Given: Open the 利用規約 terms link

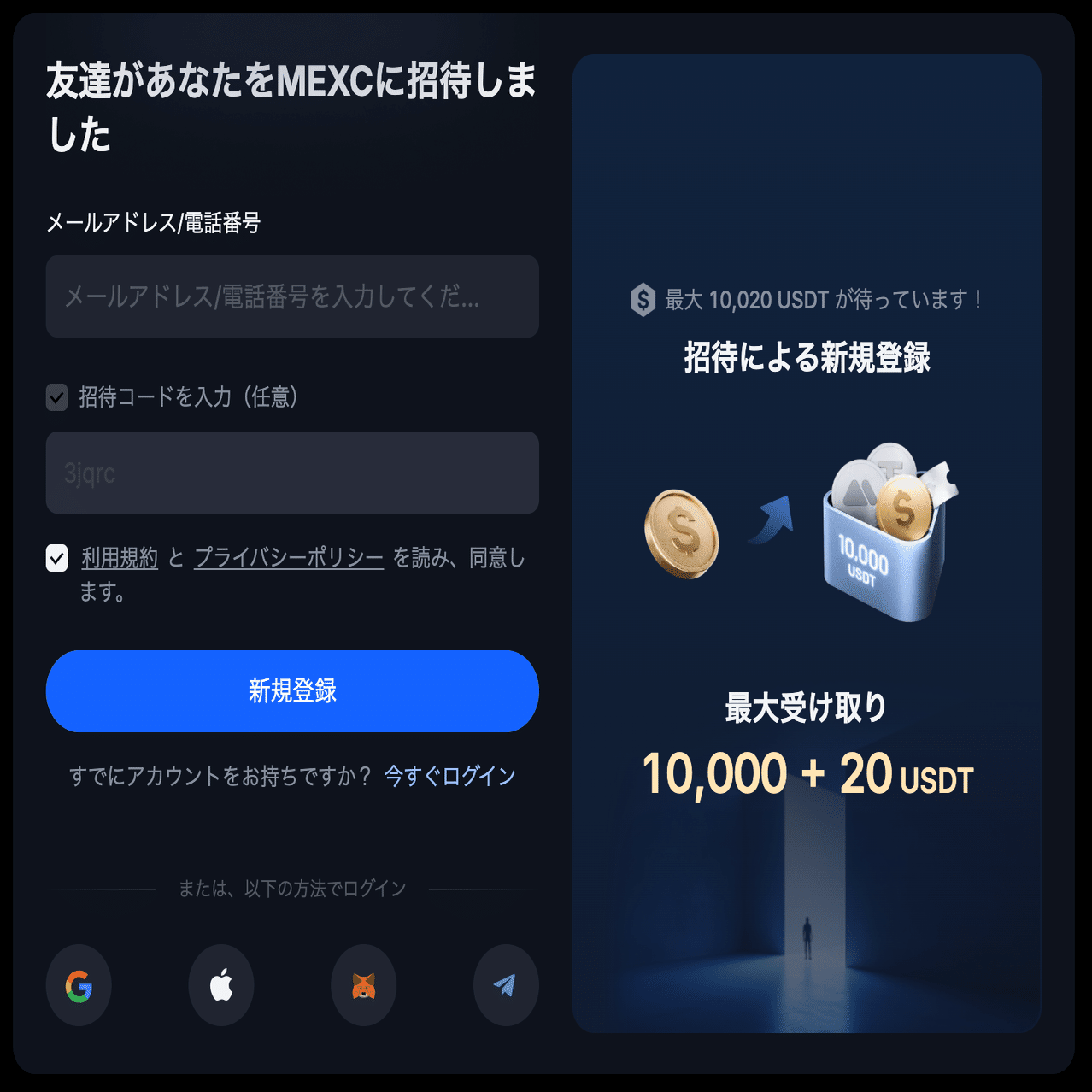Looking at the screenshot, I should tap(120, 558).
